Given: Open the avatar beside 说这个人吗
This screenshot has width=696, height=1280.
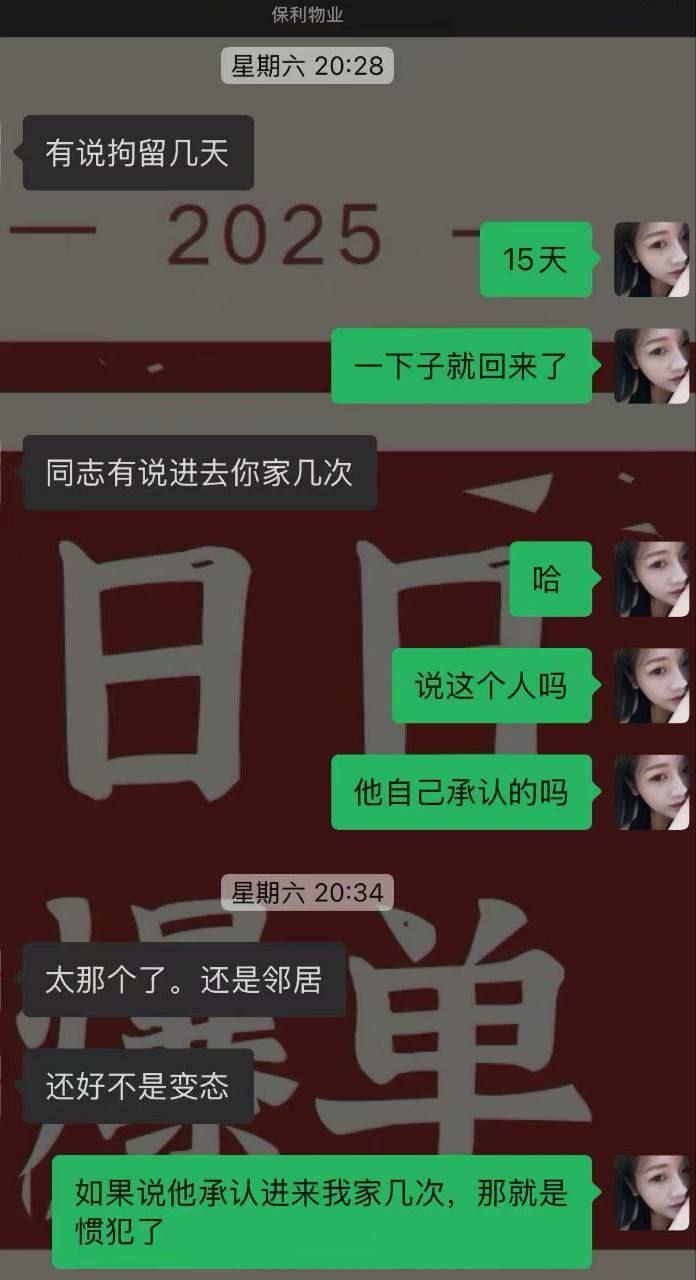Looking at the screenshot, I should pos(651,686).
